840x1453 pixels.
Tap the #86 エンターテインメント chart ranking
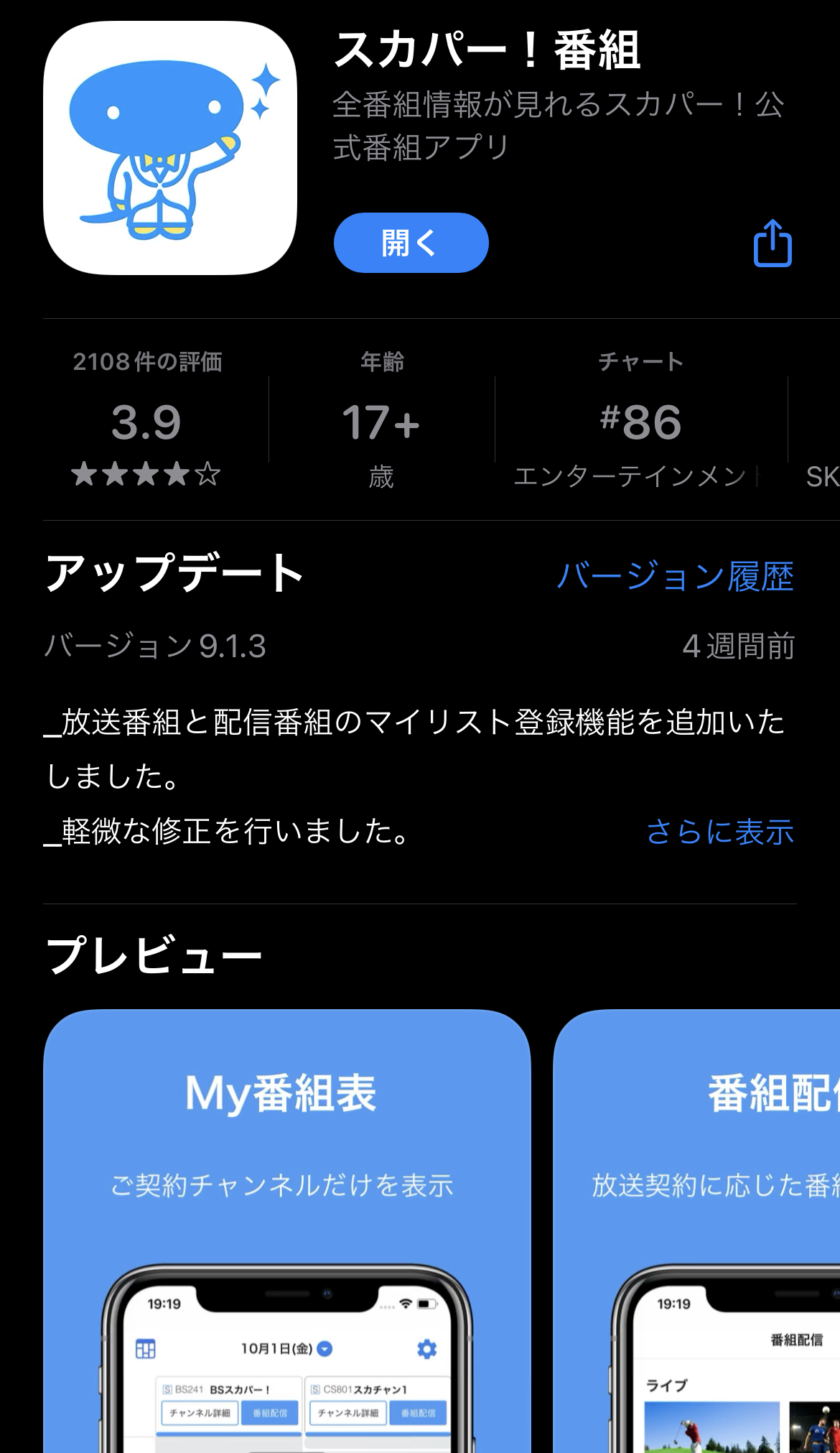coord(640,422)
